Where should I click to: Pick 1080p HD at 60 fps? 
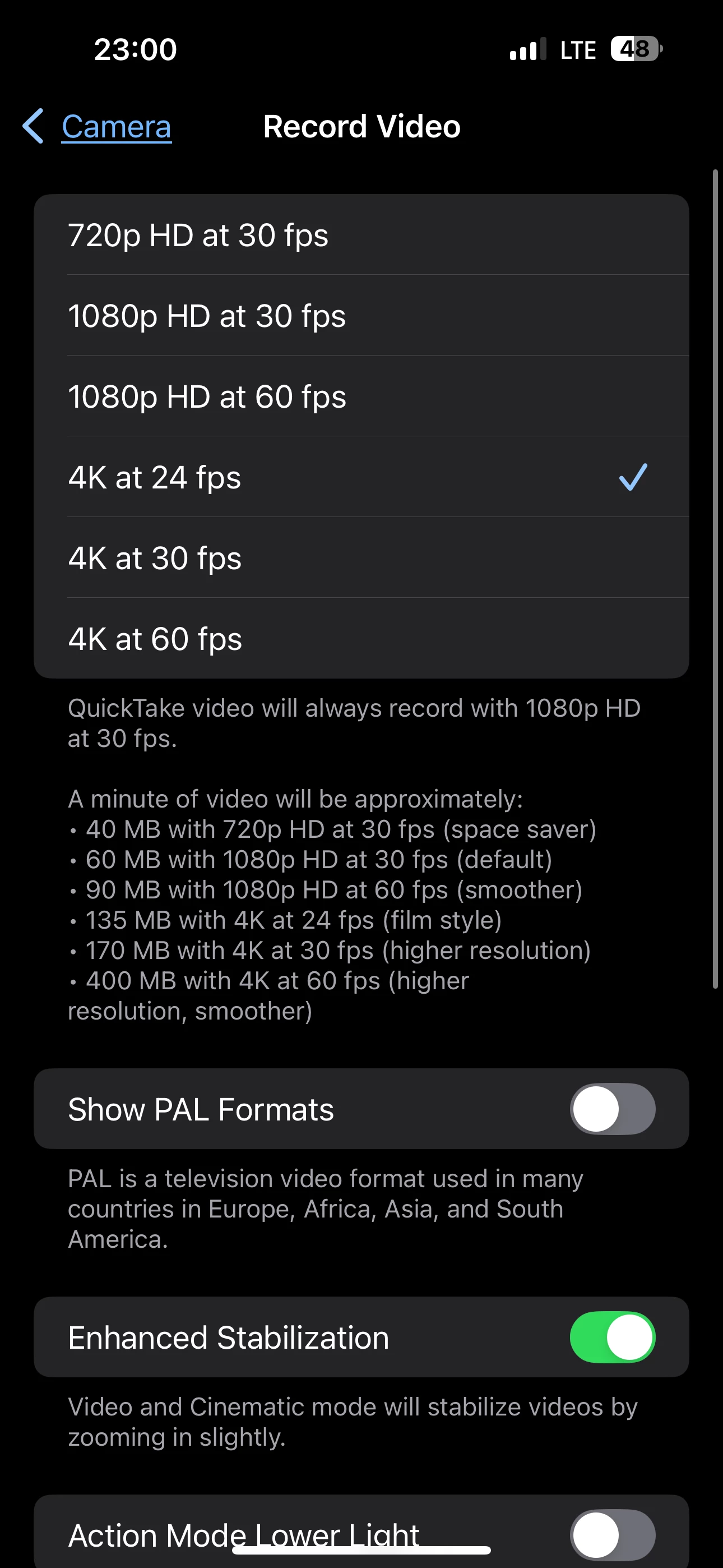[360, 396]
